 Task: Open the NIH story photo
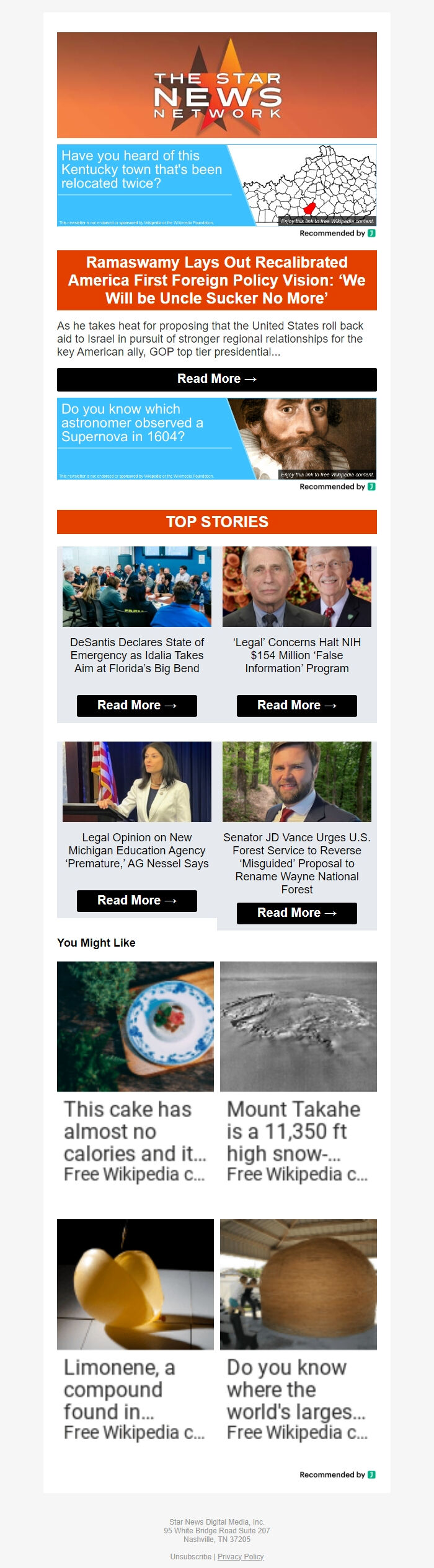pyautogui.click(x=296, y=586)
